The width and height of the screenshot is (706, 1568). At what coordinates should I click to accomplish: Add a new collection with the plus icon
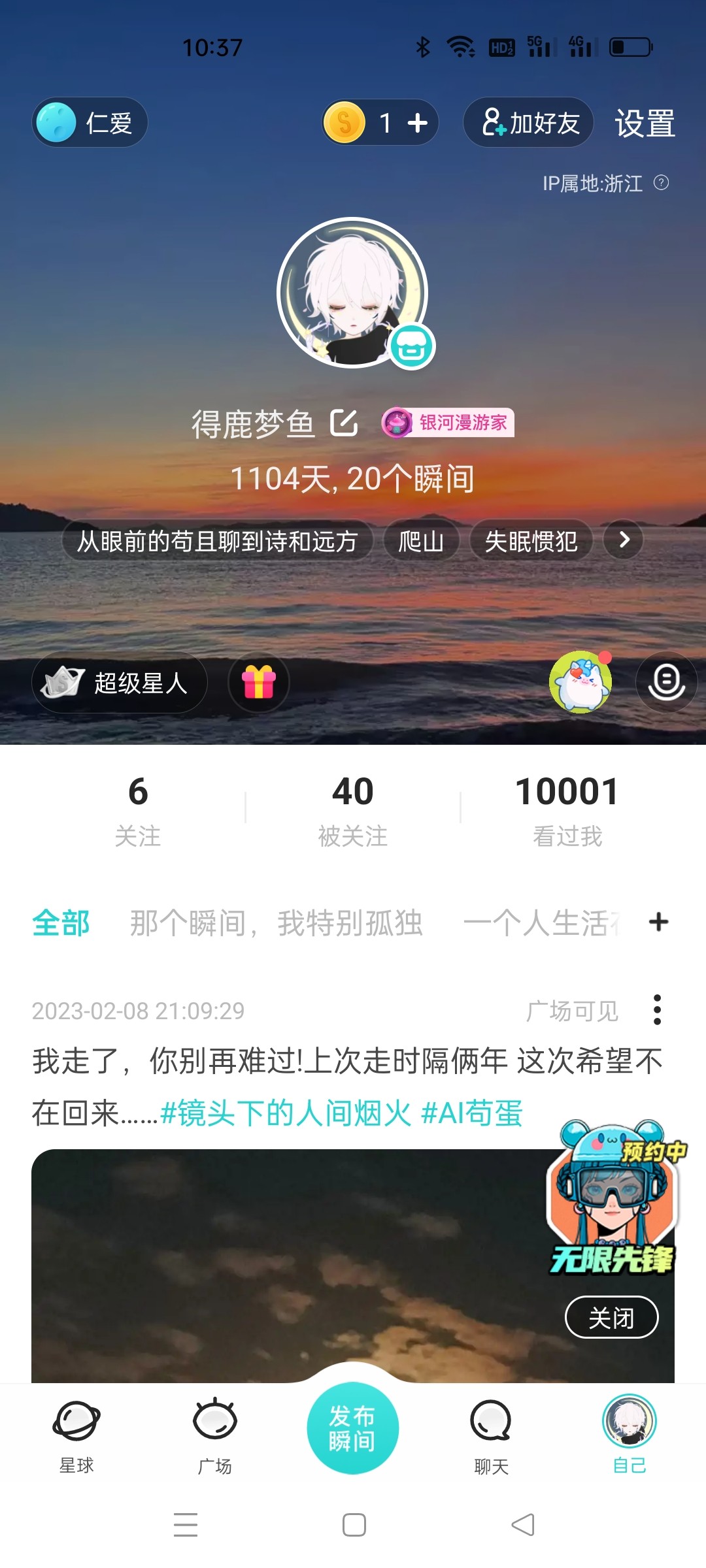pos(658,922)
